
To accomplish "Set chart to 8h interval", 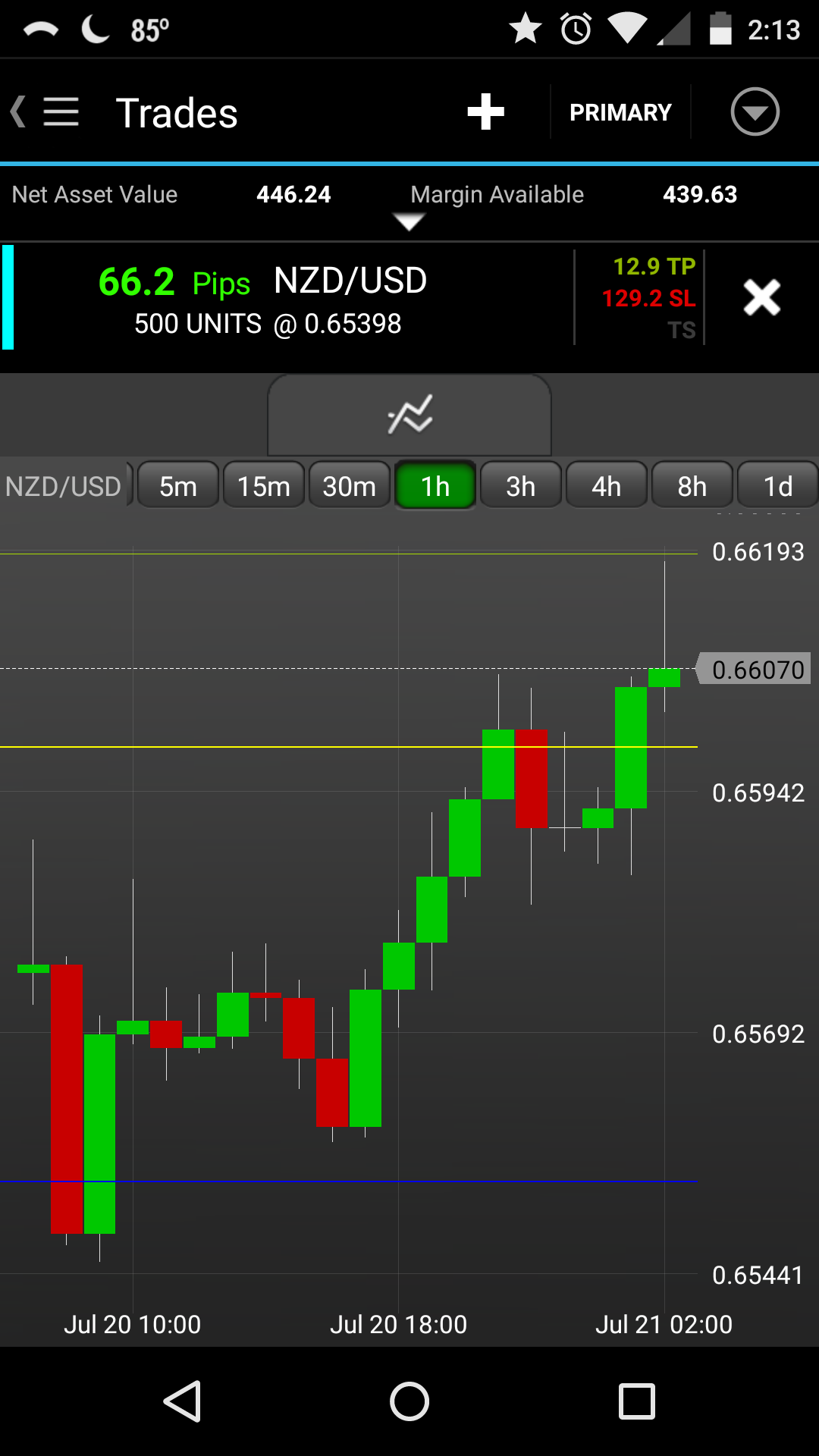I will [692, 486].
